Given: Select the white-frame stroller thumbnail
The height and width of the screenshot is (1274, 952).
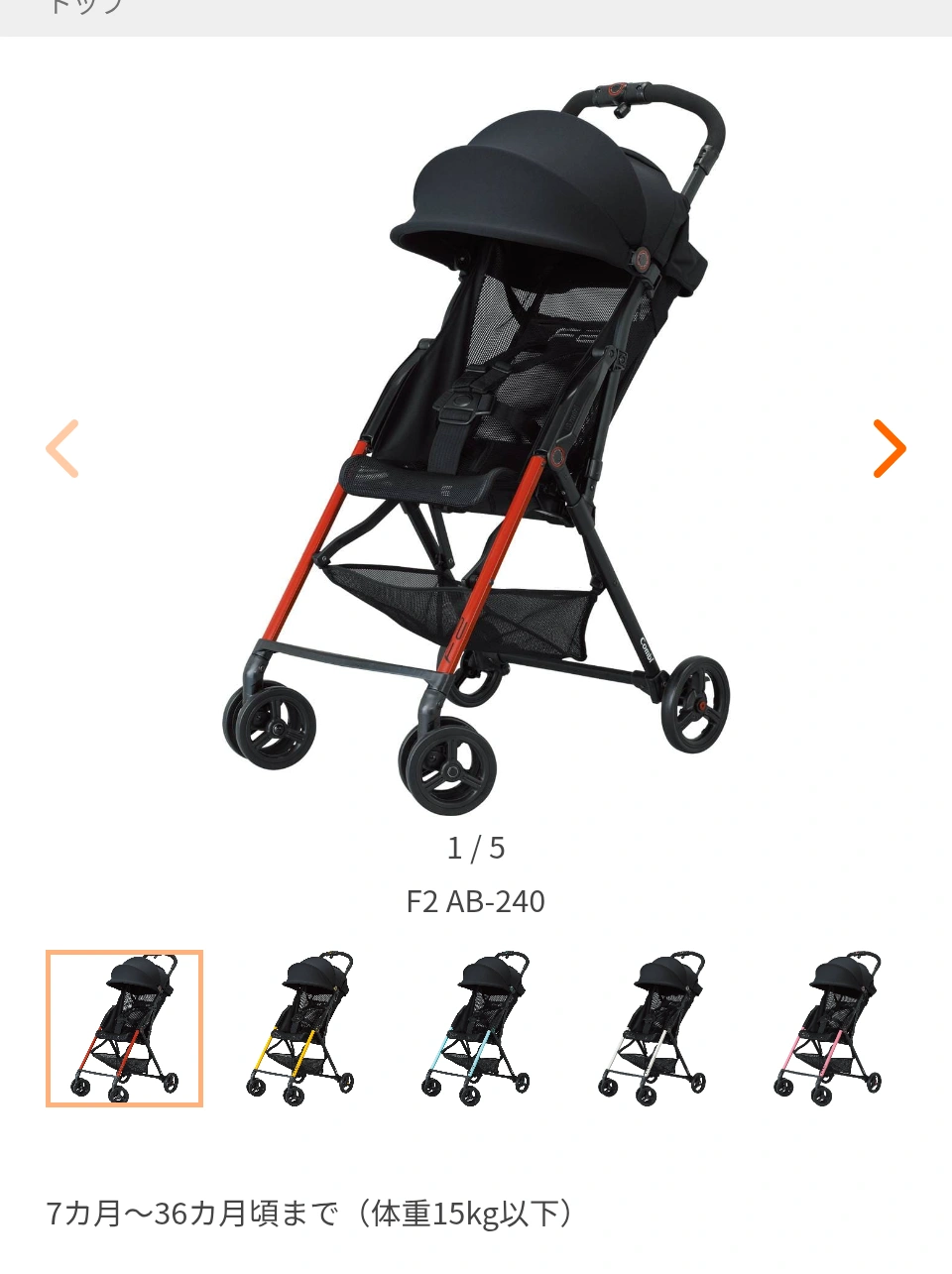Looking at the screenshot, I should [x=652, y=1028].
